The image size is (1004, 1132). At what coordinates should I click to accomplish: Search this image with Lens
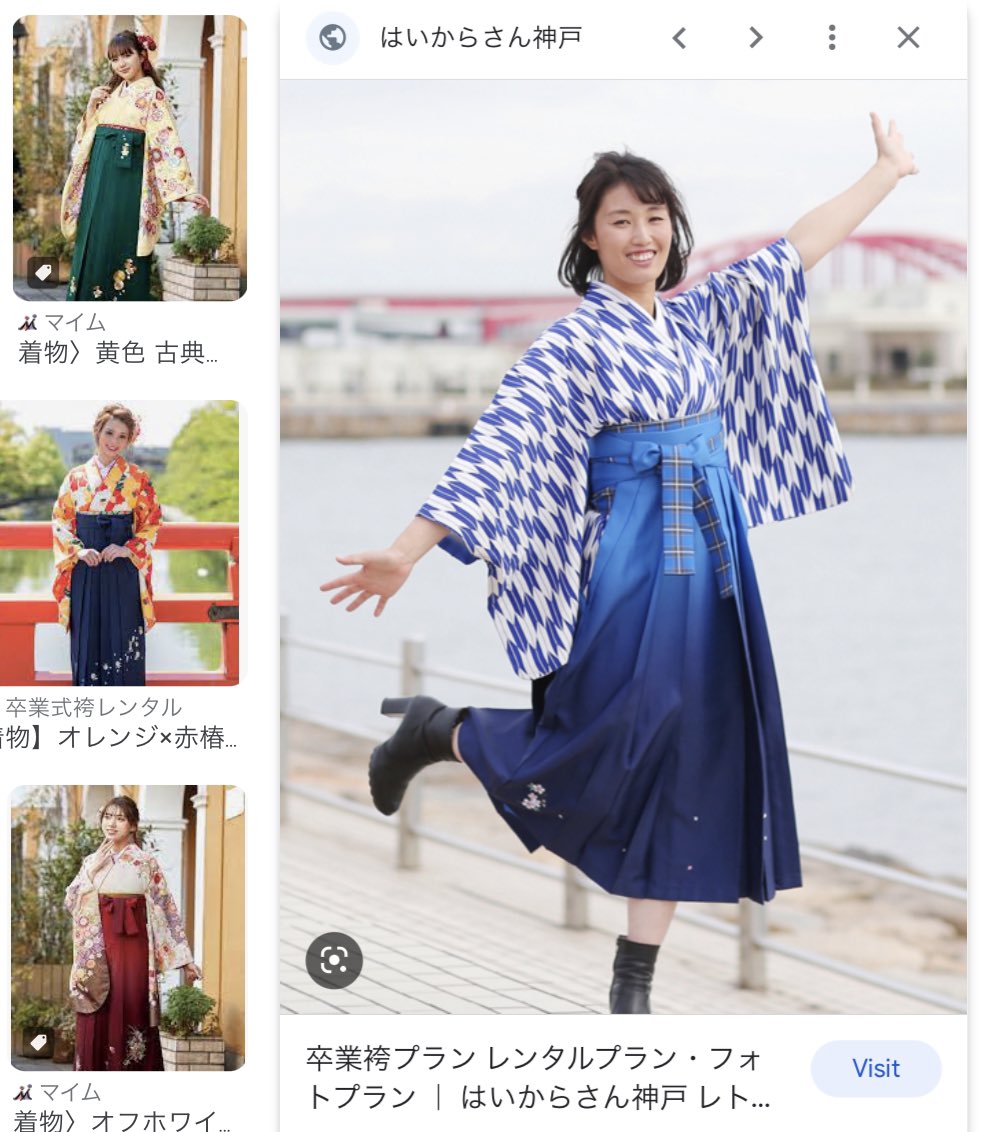334,961
